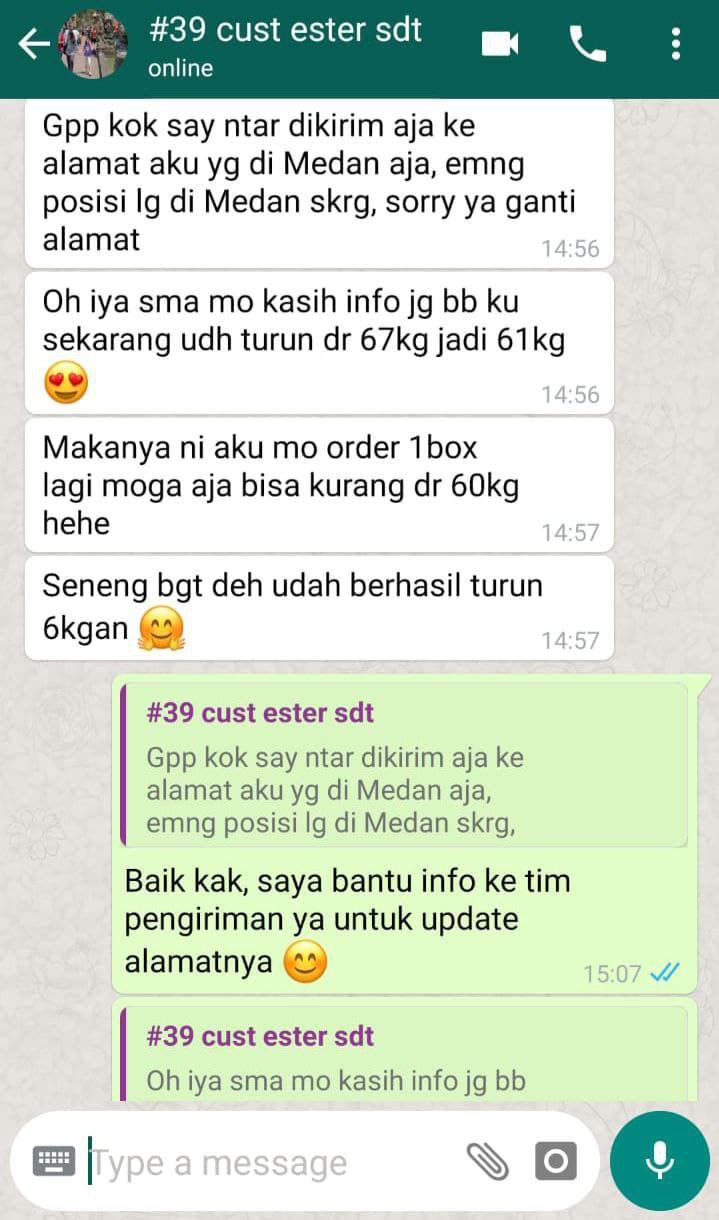
Task: Jump to quoted message about alamat Medan
Action: coord(404,766)
